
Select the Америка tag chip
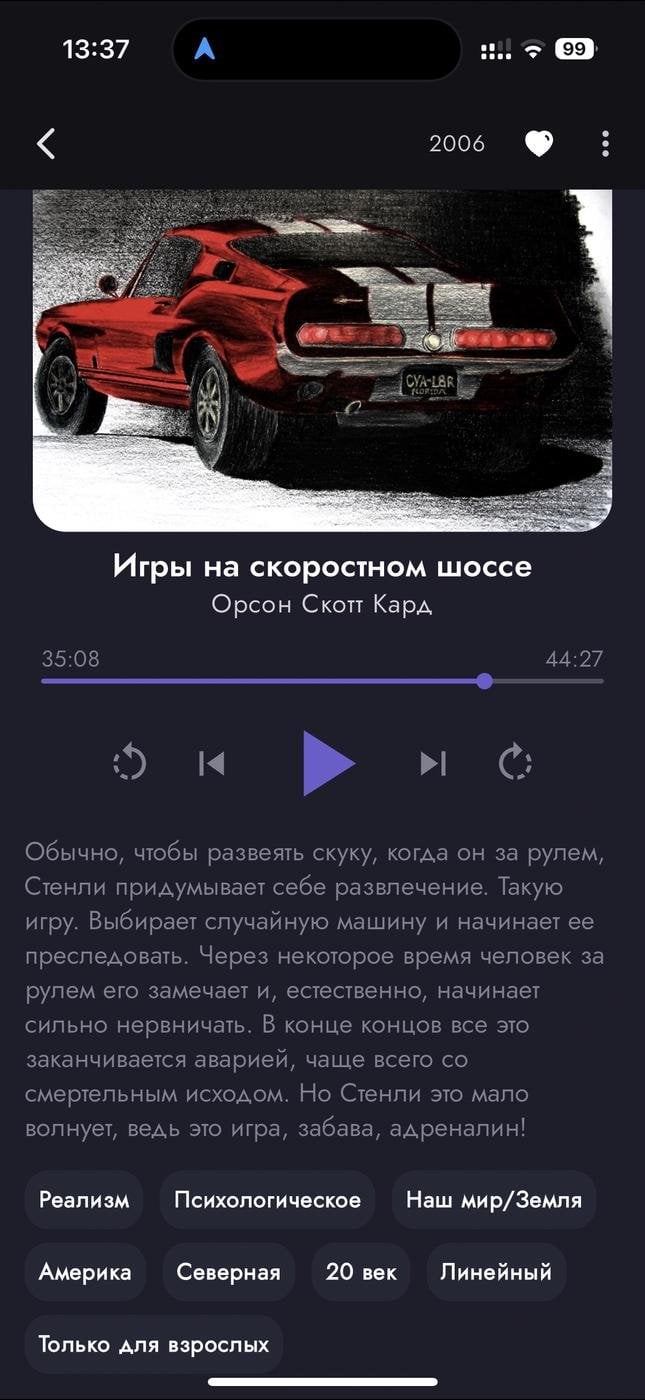(x=85, y=1272)
